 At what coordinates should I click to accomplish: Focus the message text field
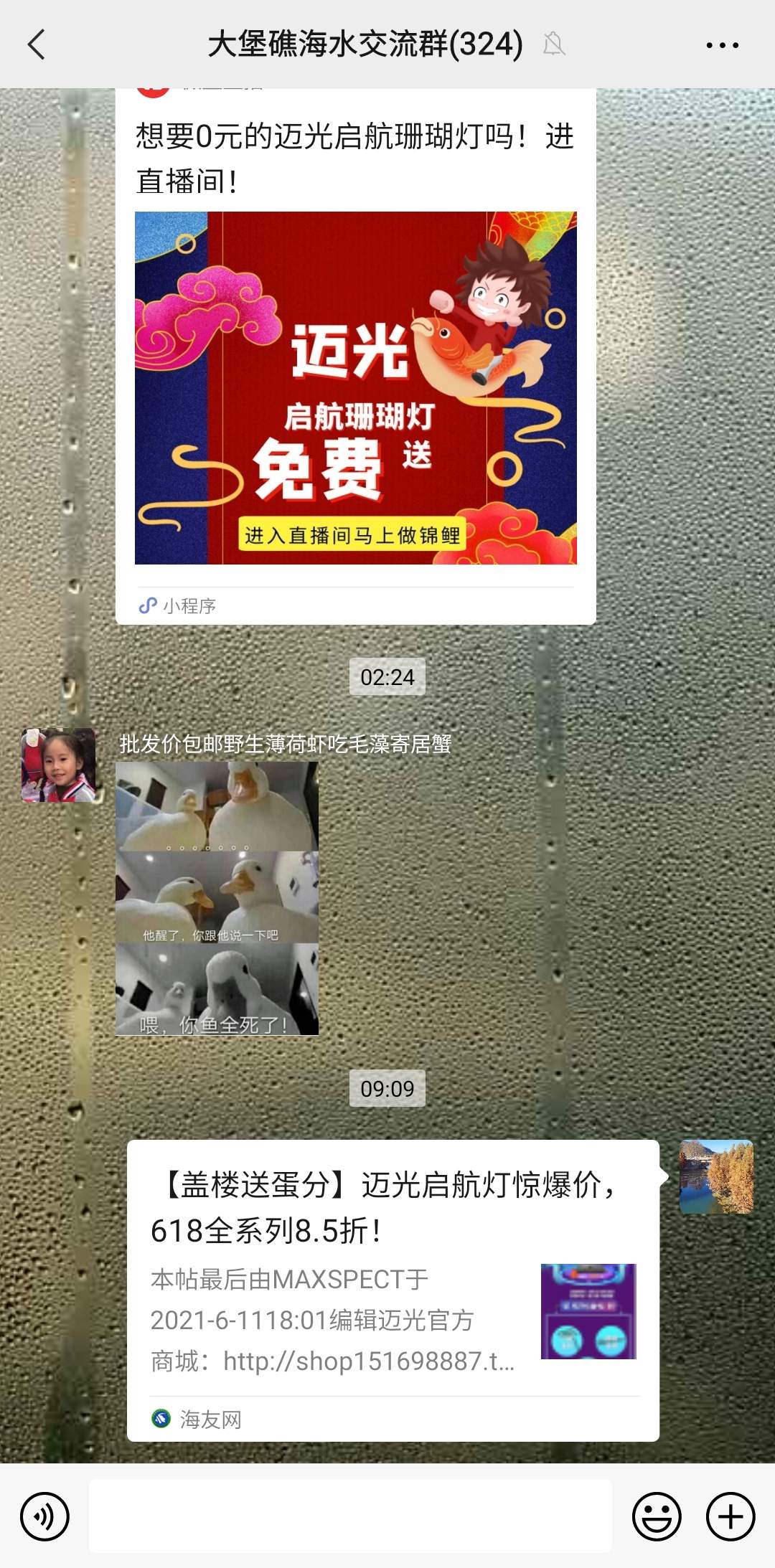350,1515
